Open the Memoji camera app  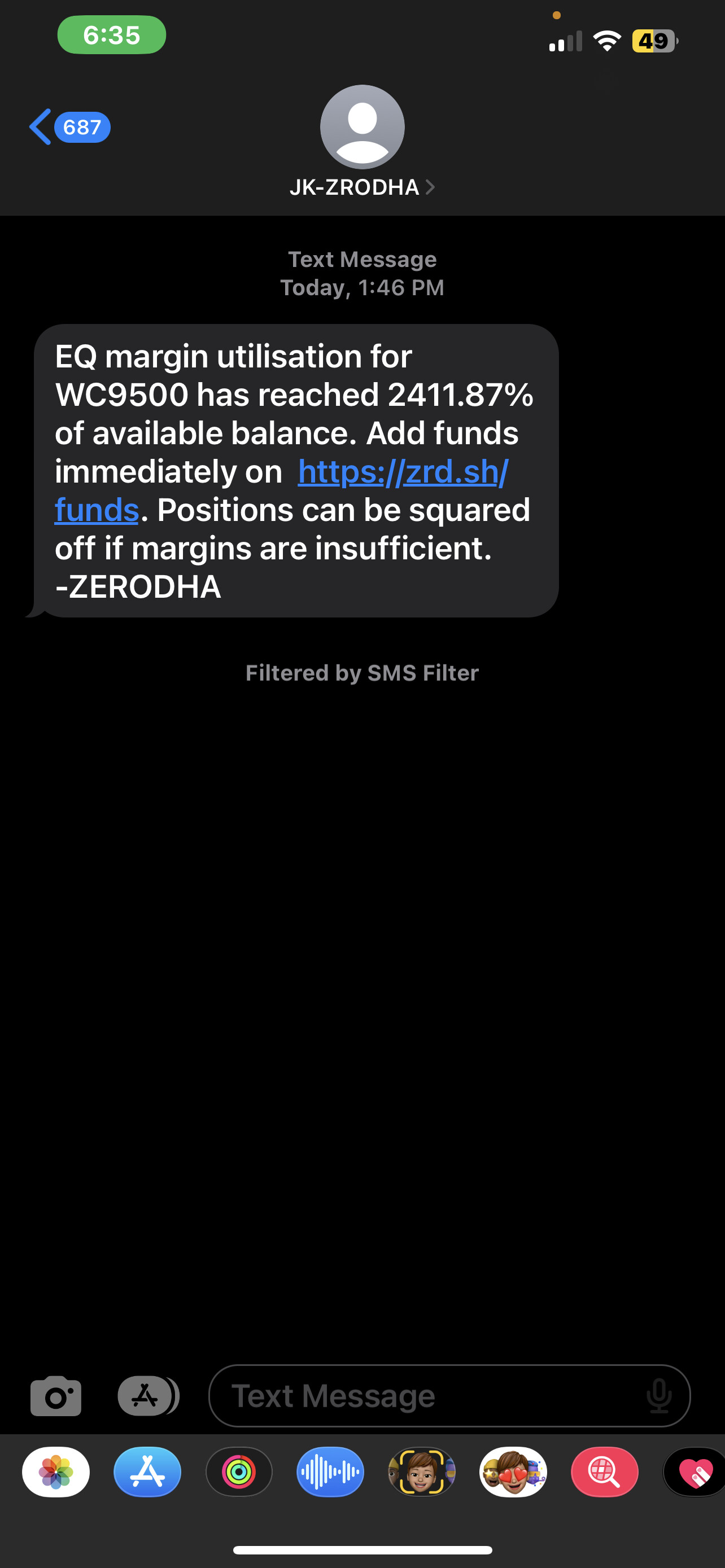click(x=422, y=1472)
